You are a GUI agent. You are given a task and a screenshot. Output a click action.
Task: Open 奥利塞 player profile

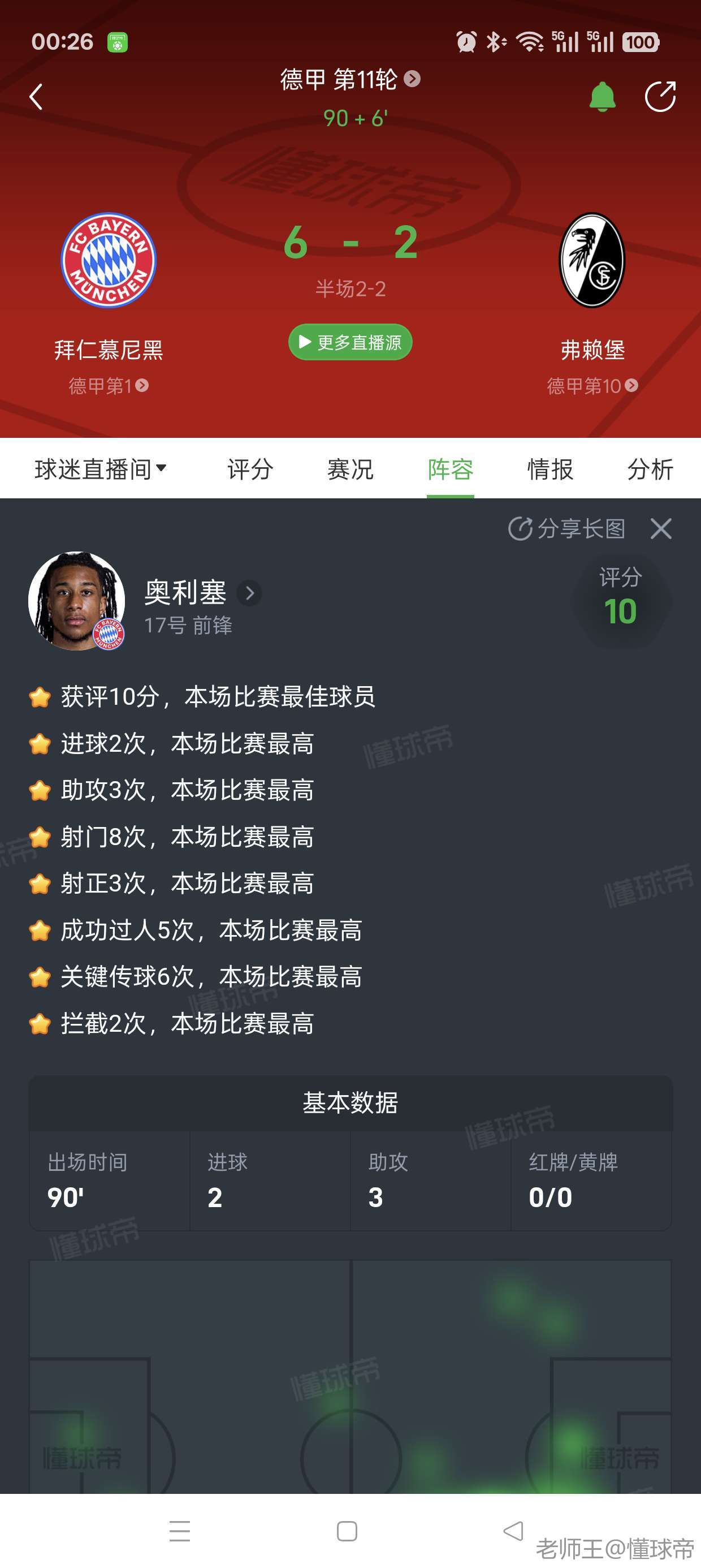(201, 593)
